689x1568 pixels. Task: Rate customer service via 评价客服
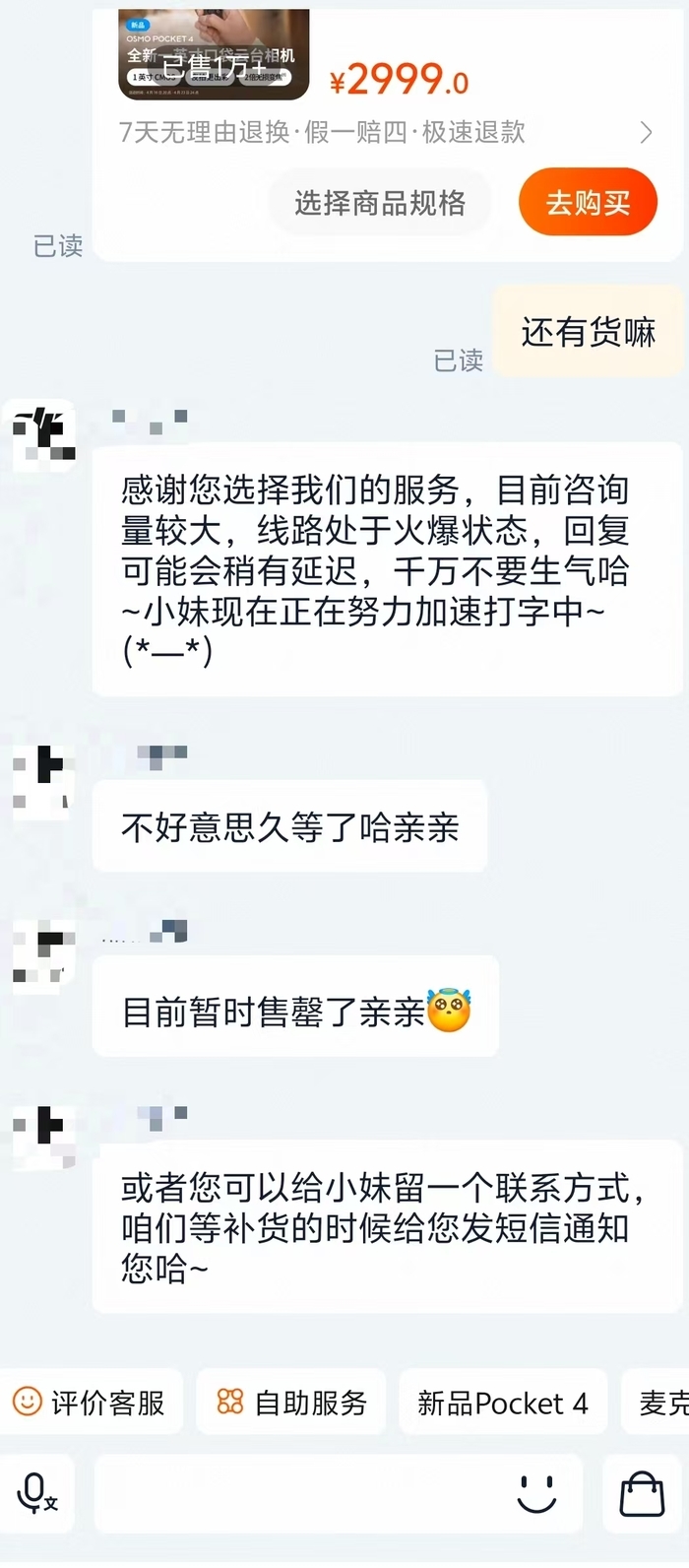click(x=91, y=1402)
